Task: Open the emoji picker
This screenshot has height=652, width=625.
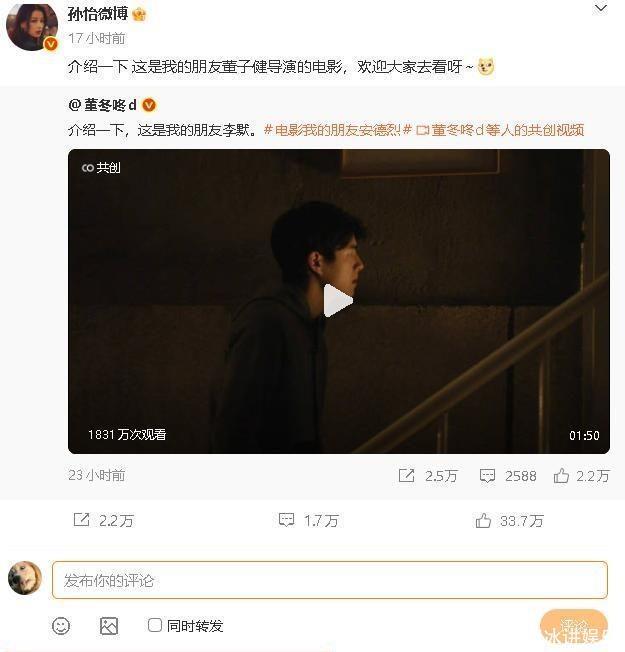Action: tap(61, 626)
